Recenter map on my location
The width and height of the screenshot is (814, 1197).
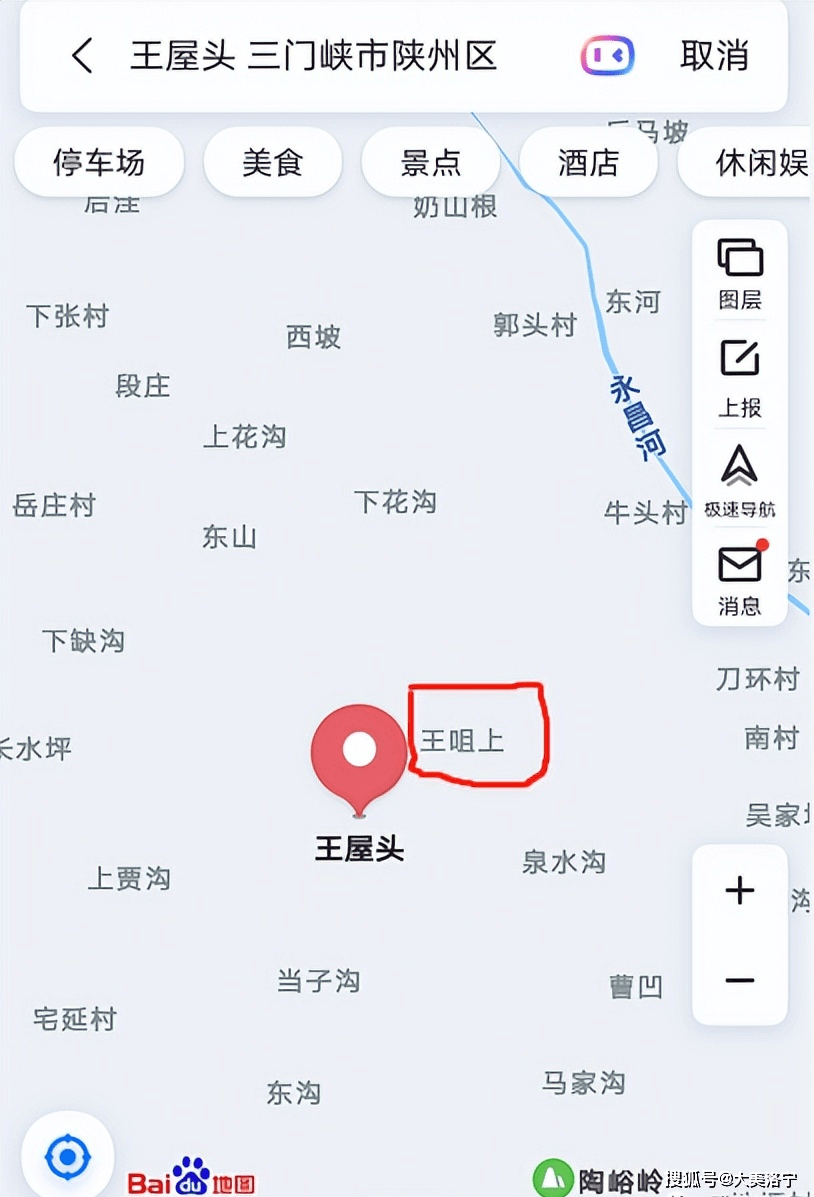(x=68, y=1158)
